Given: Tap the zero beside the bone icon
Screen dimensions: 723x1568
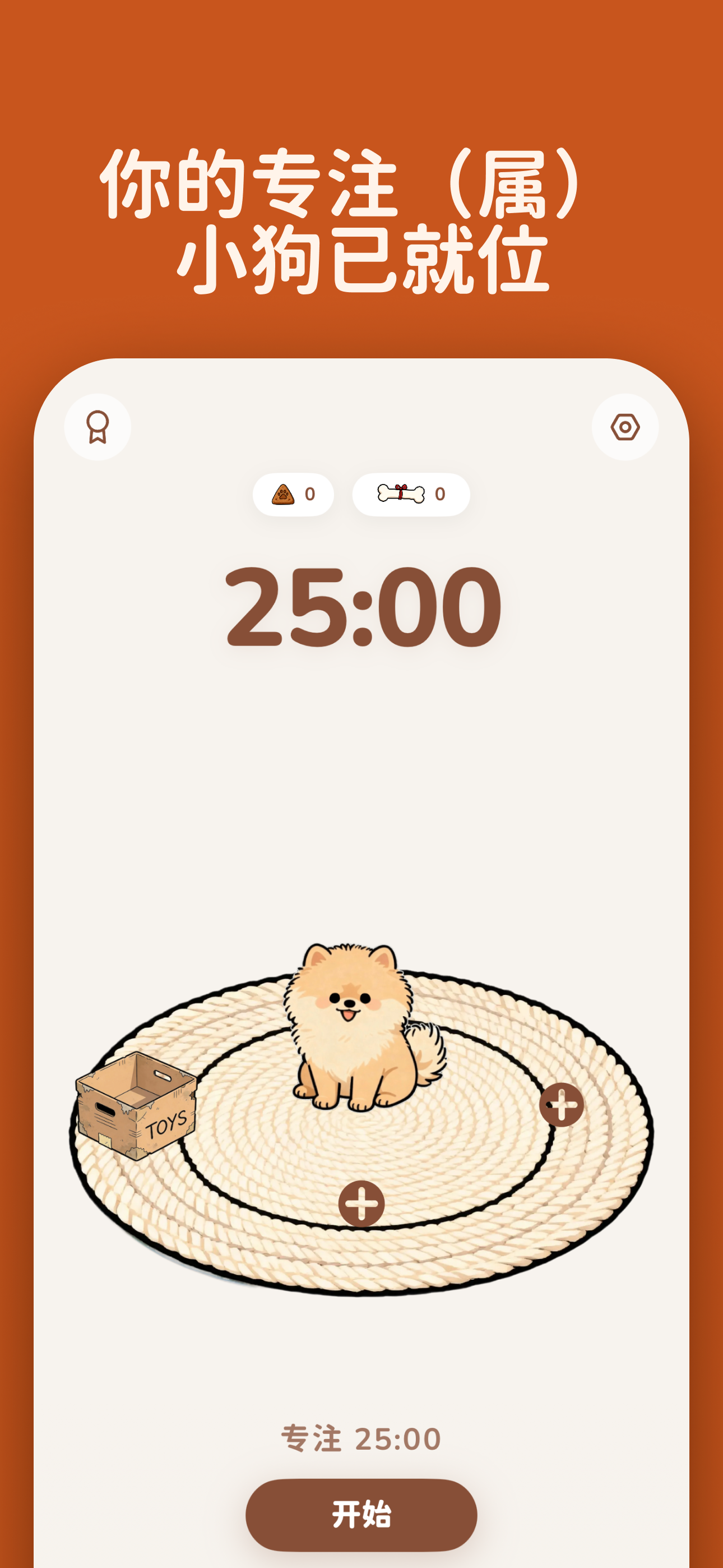Looking at the screenshot, I should click(441, 495).
